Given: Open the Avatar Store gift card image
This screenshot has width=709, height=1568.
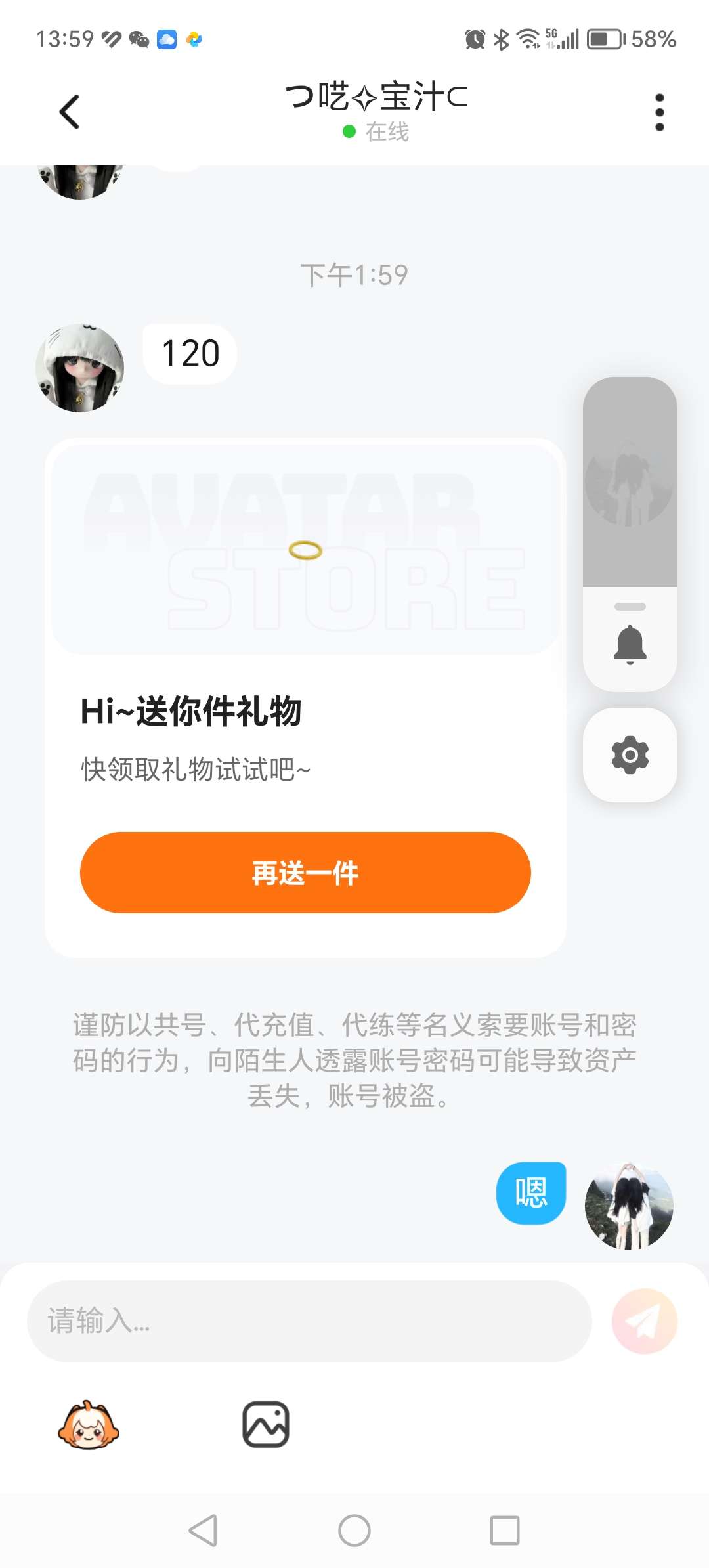Looking at the screenshot, I should click(305, 550).
